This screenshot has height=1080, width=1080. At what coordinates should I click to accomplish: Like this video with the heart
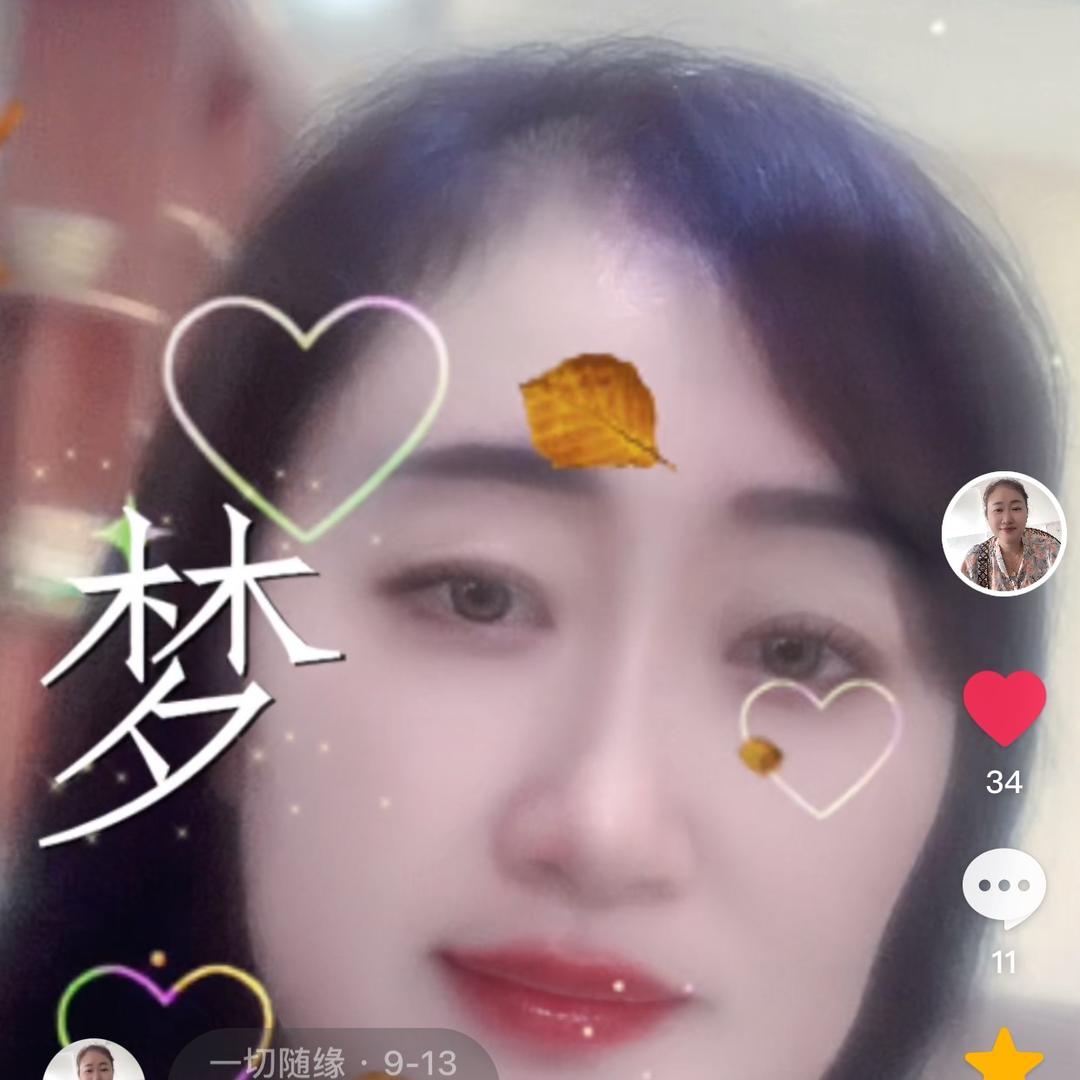1004,707
